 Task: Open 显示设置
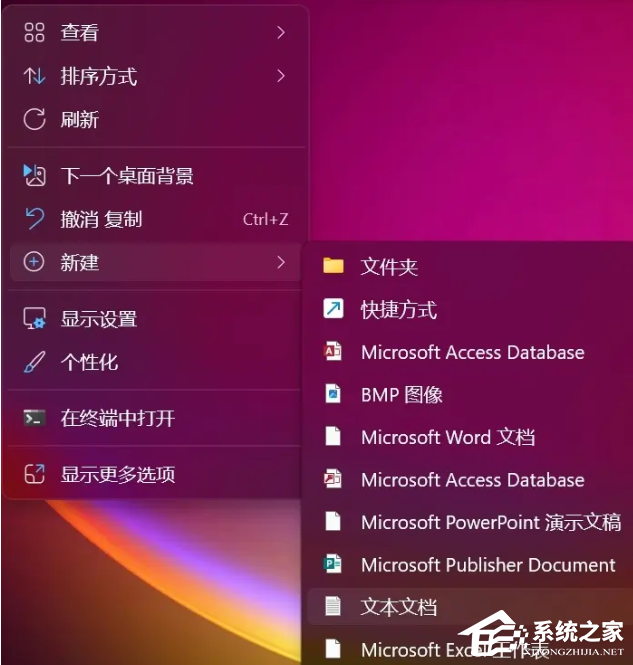pos(98,320)
